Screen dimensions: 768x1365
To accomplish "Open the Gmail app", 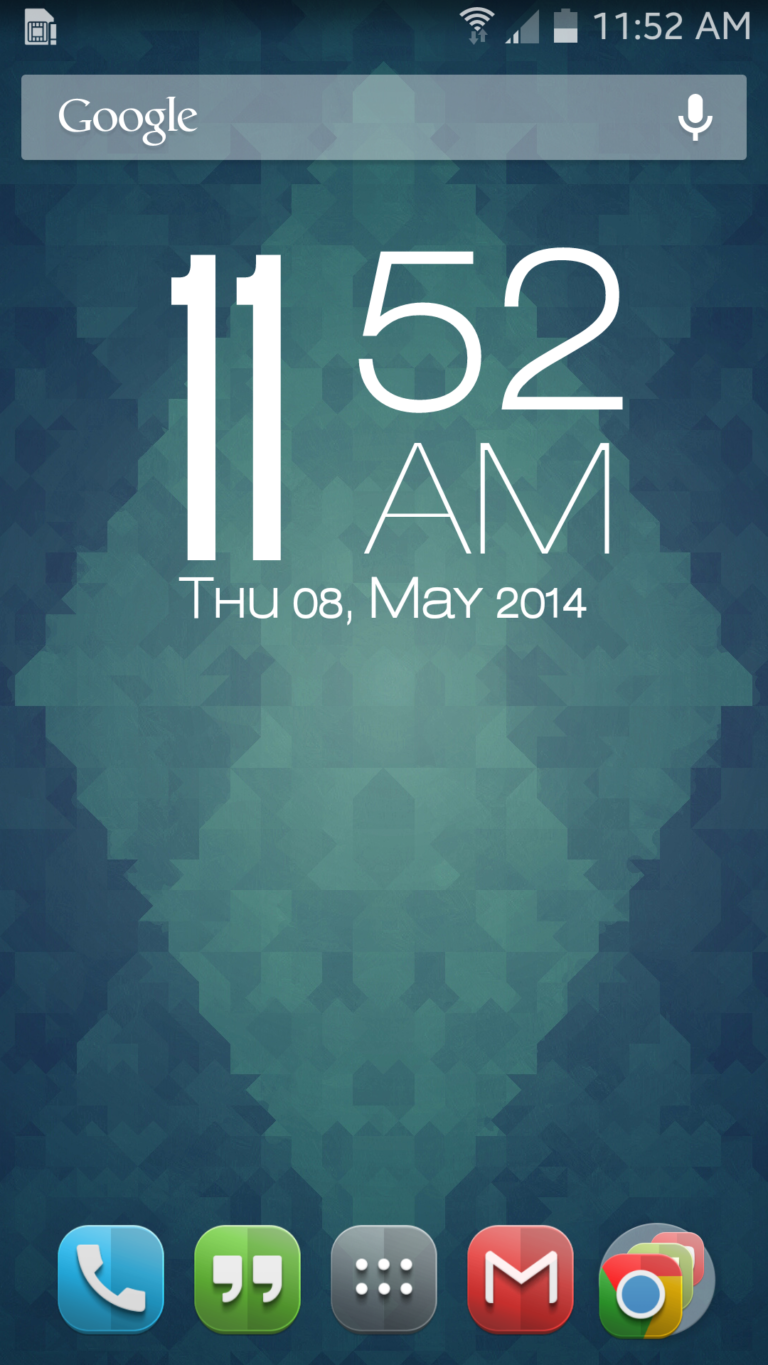I will click(520, 1279).
